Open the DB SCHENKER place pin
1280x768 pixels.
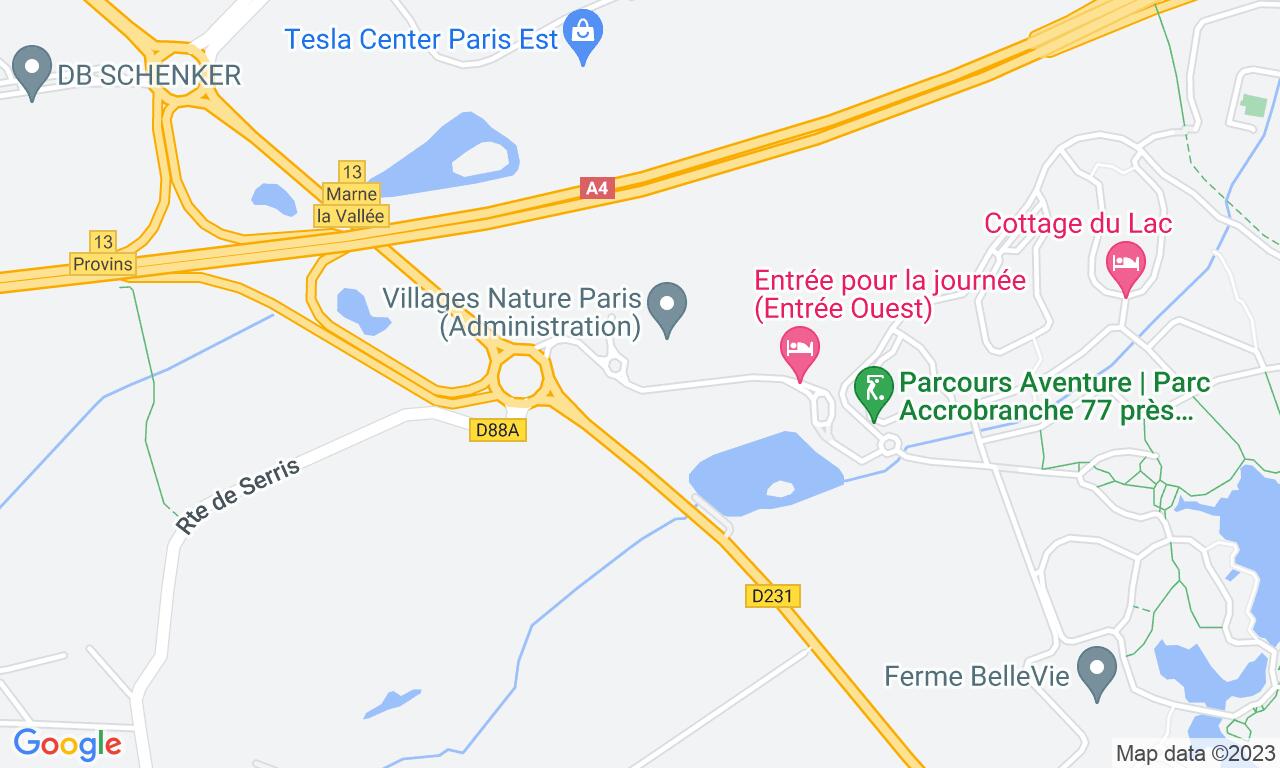(31, 71)
